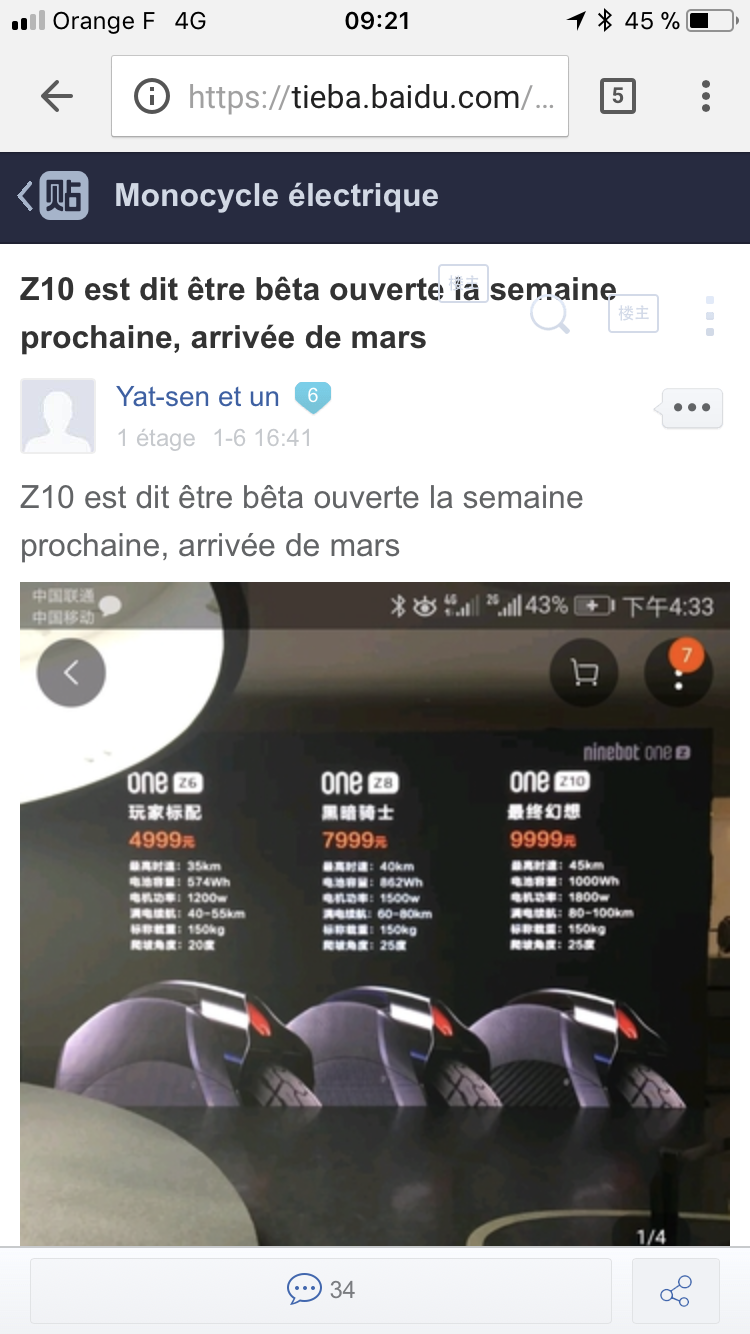This screenshot has height=1334, width=750.
Task: Open the 34 comments reply bar
Action: (x=321, y=1290)
